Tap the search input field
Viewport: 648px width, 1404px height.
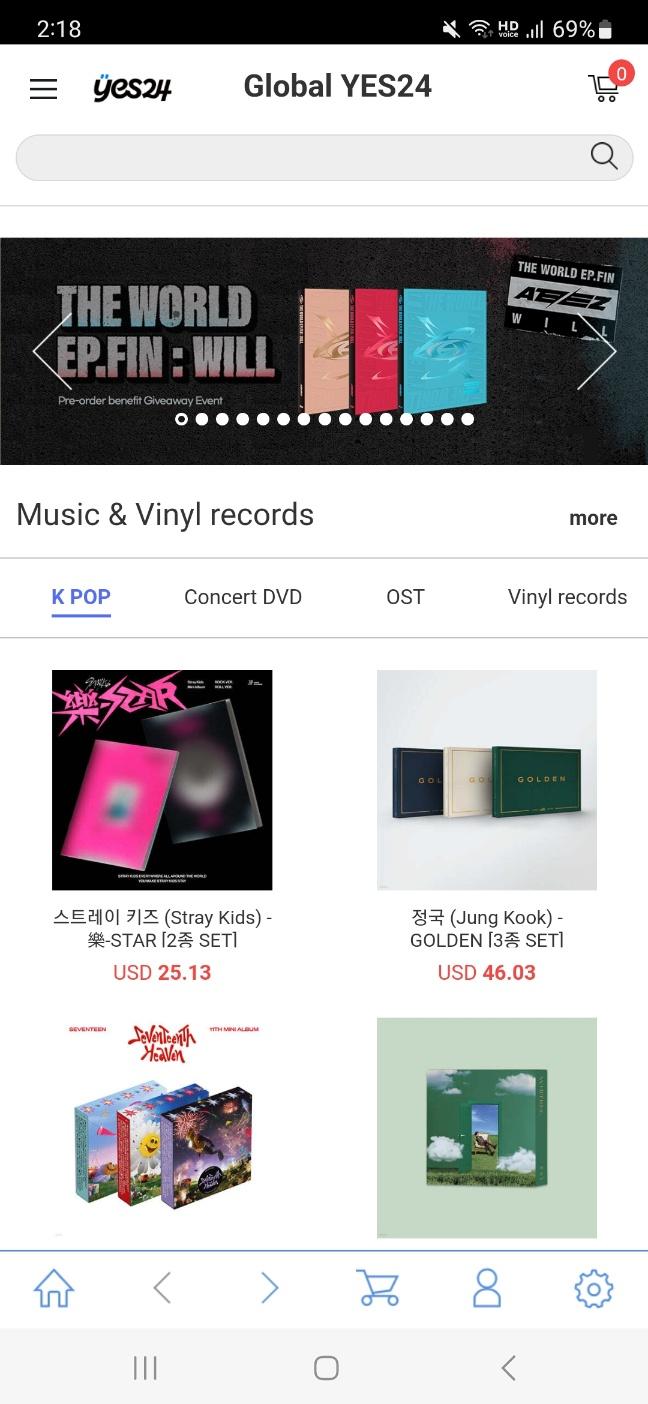[300, 158]
